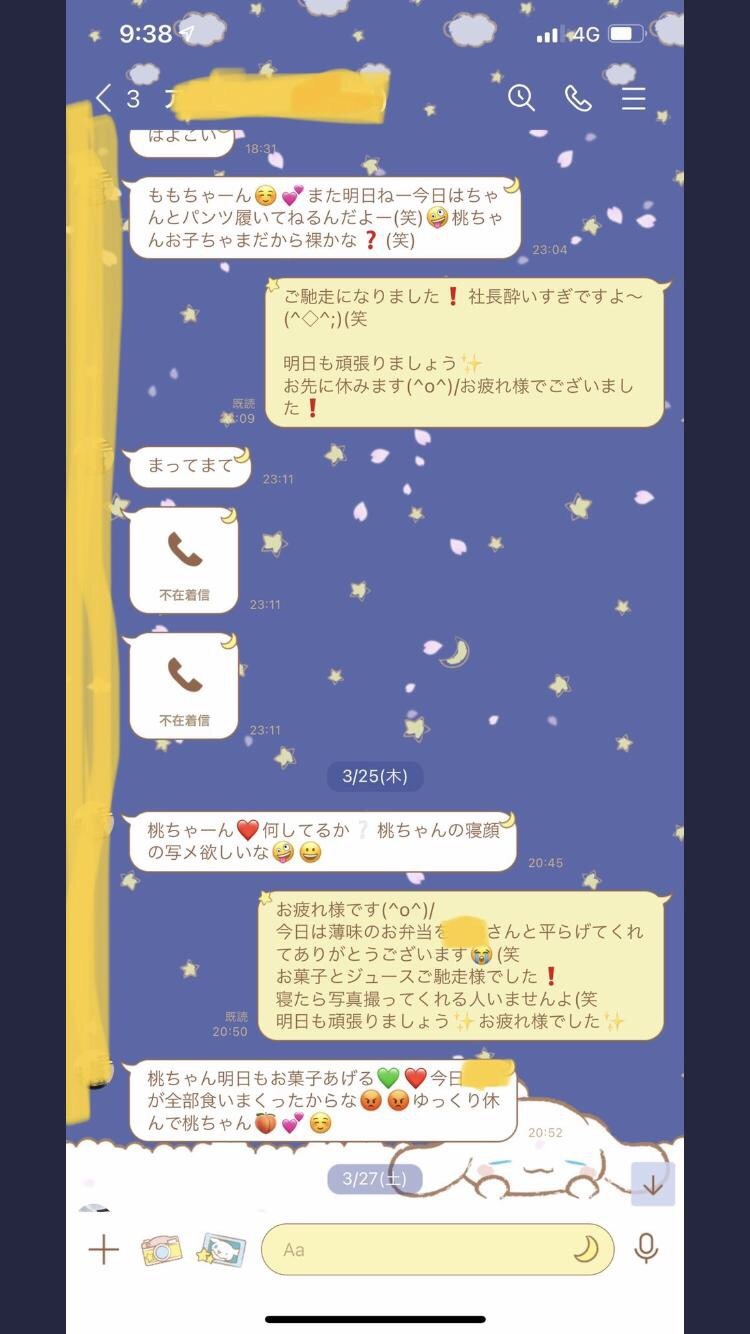The image size is (750, 1334).
Task: Jump to the latest message arrow
Action: [x=653, y=1185]
